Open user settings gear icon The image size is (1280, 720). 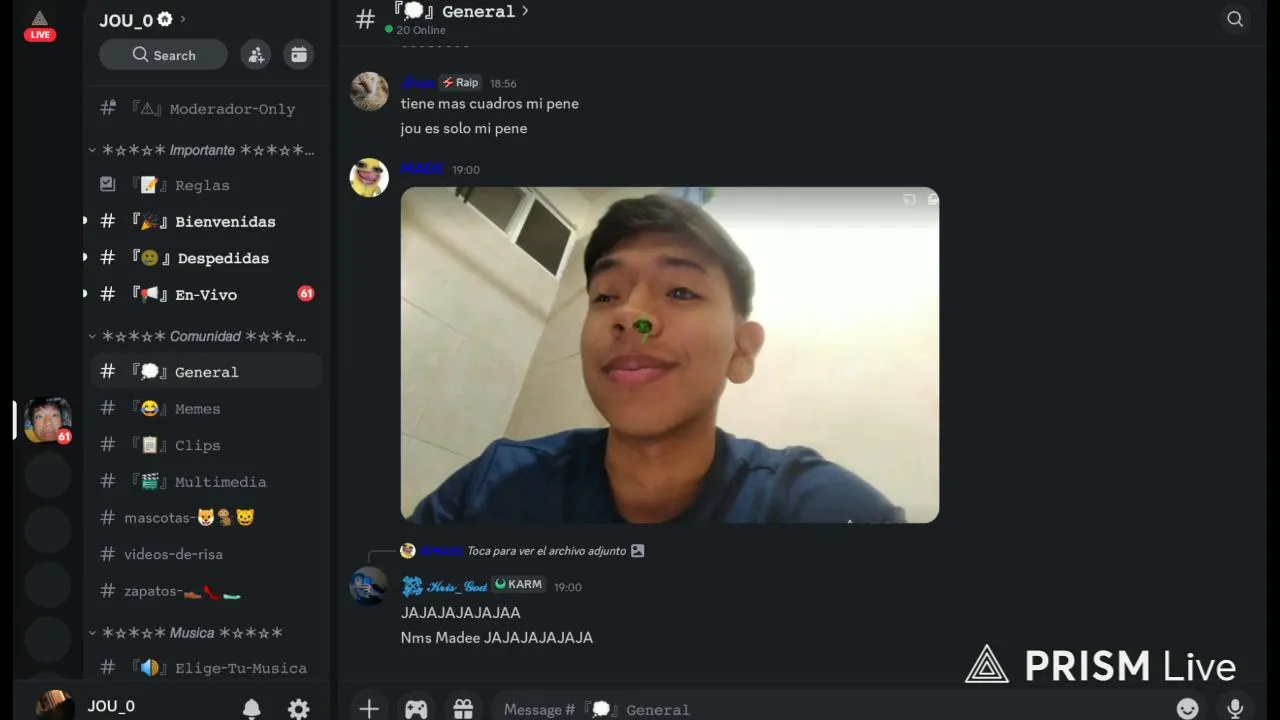298,709
